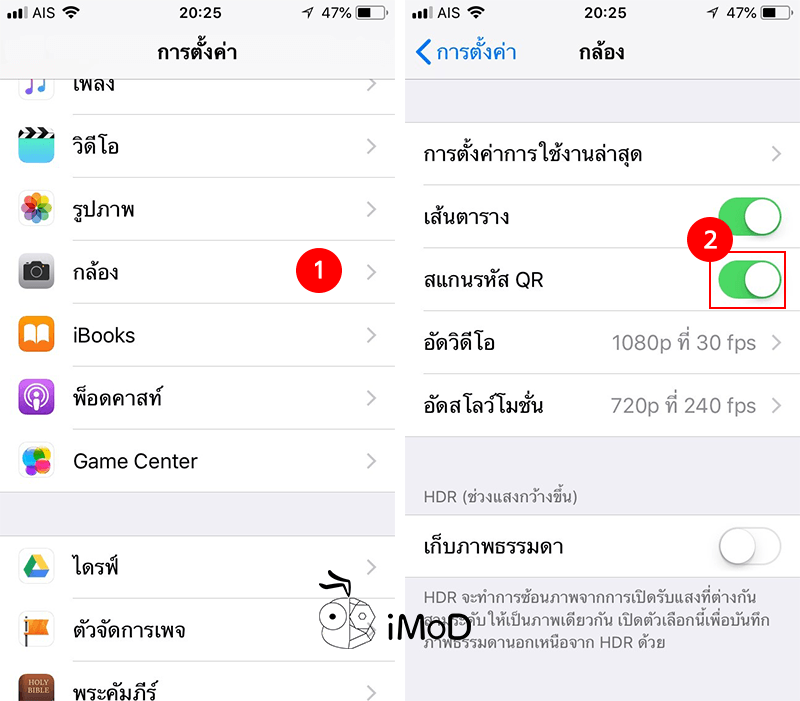Screen dimensions: 800x701
Task: Disable the สแกนรหัส QR switch
Action: pyautogui.click(x=749, y=279)
